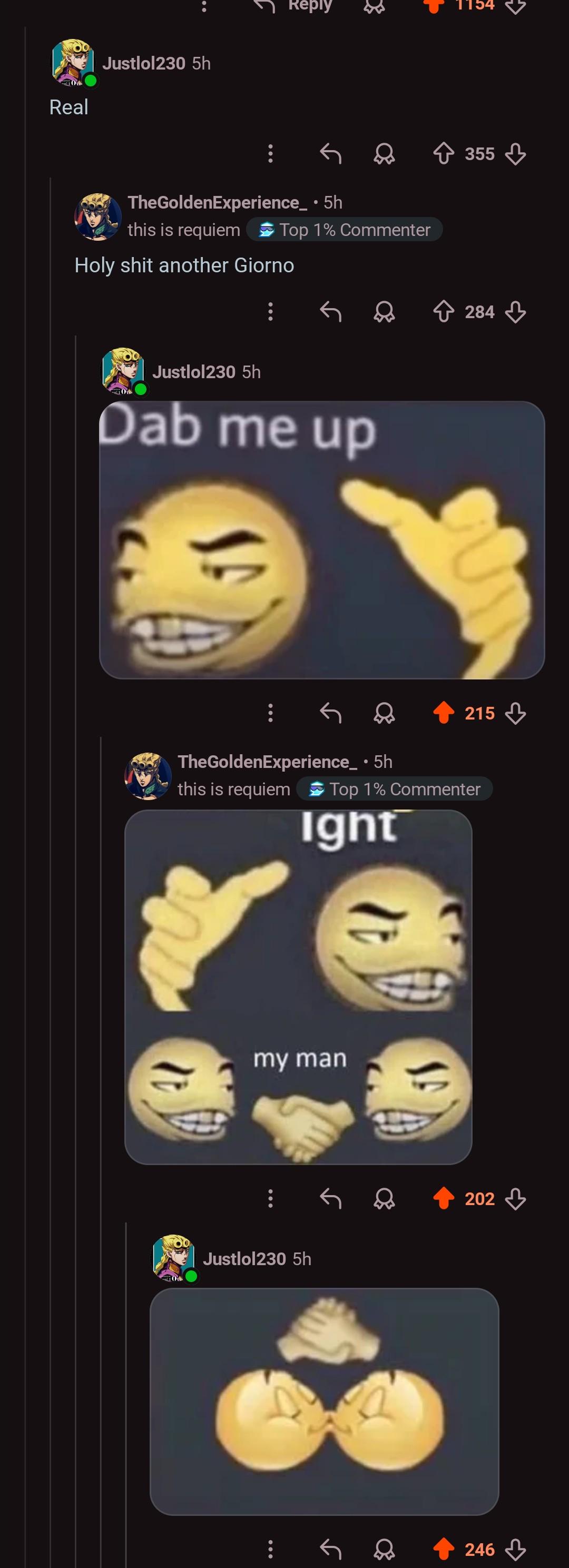Open the handshake kissing emoji image
This screenshot has height=1568, width=569.
(x=324, y=1401)
